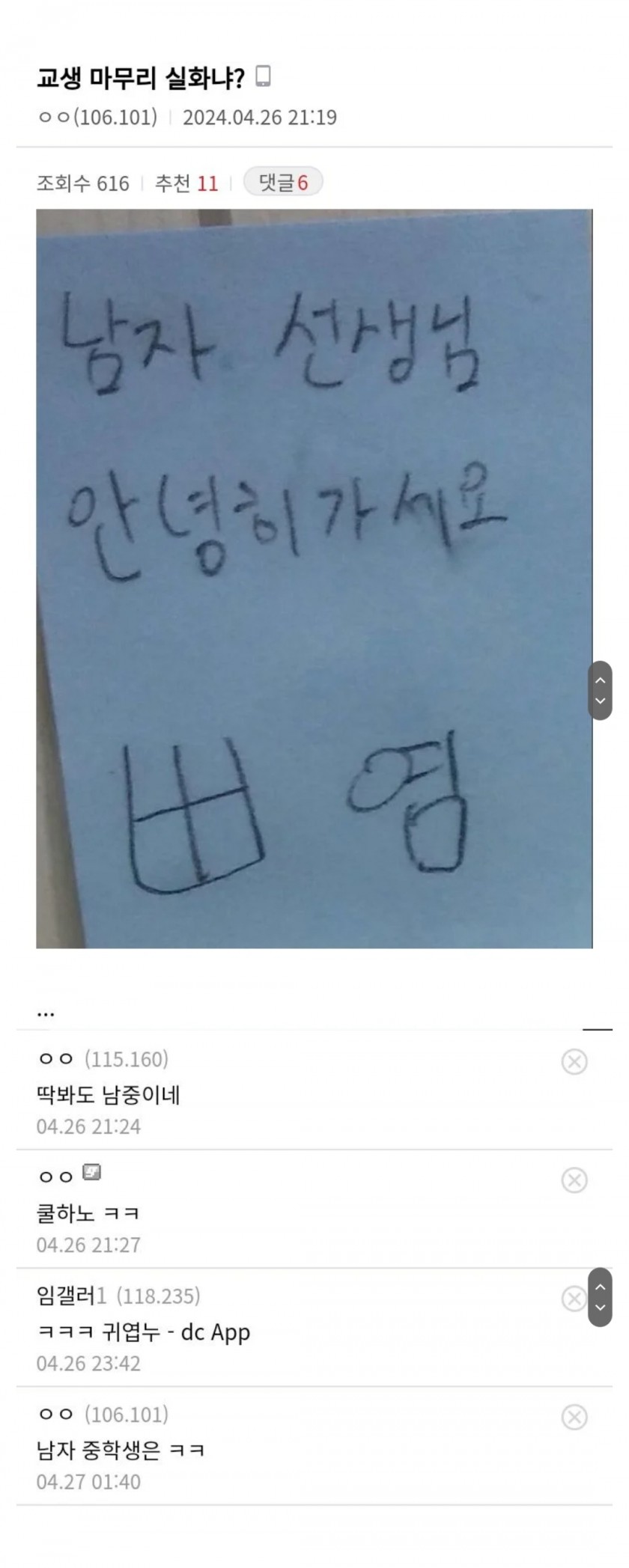Tap the gallog icon beside '쿨하노' commenter
Screen dimensions: 629x1568
tap(91, 1172)
